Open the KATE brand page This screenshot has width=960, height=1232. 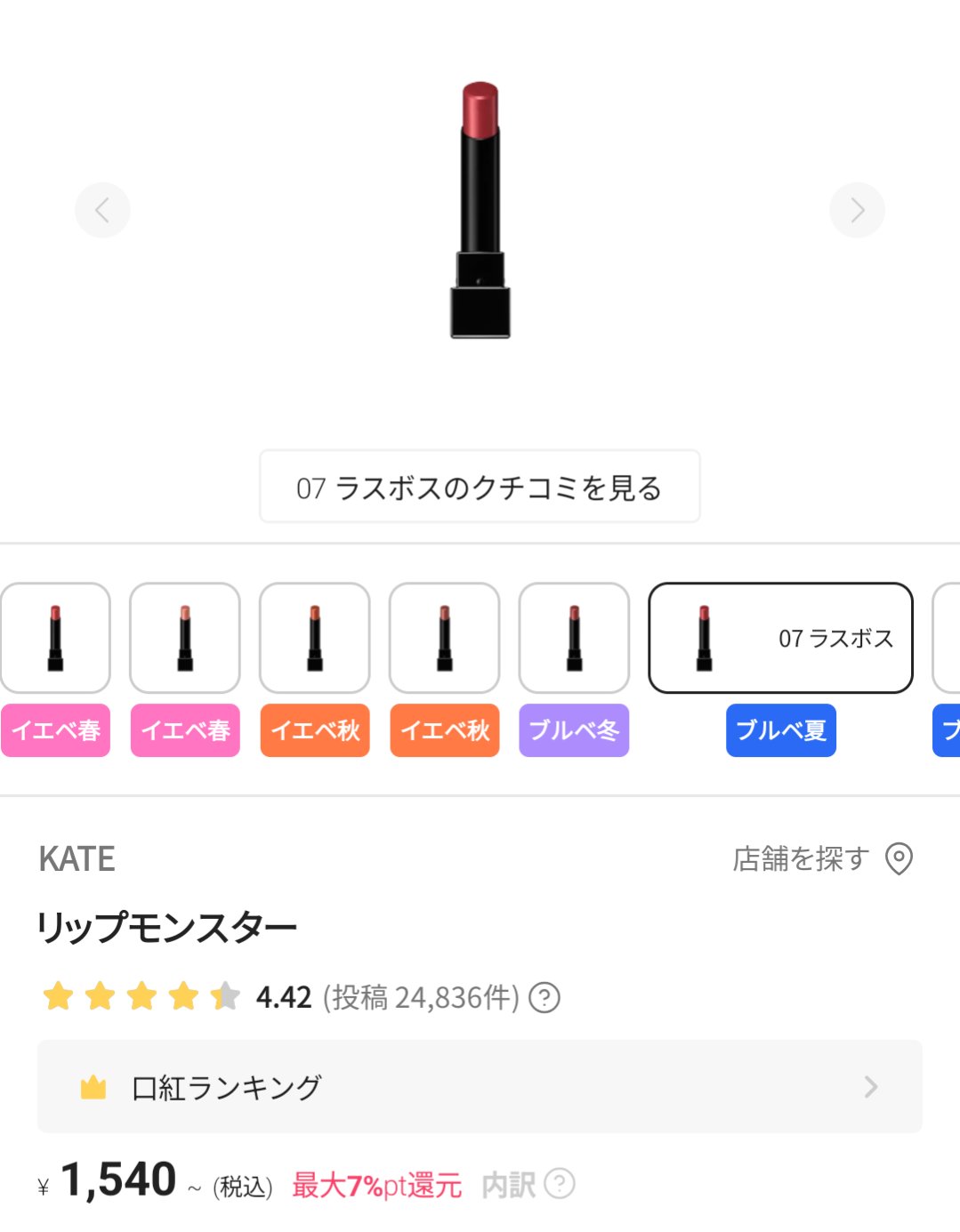click(77, 859)
